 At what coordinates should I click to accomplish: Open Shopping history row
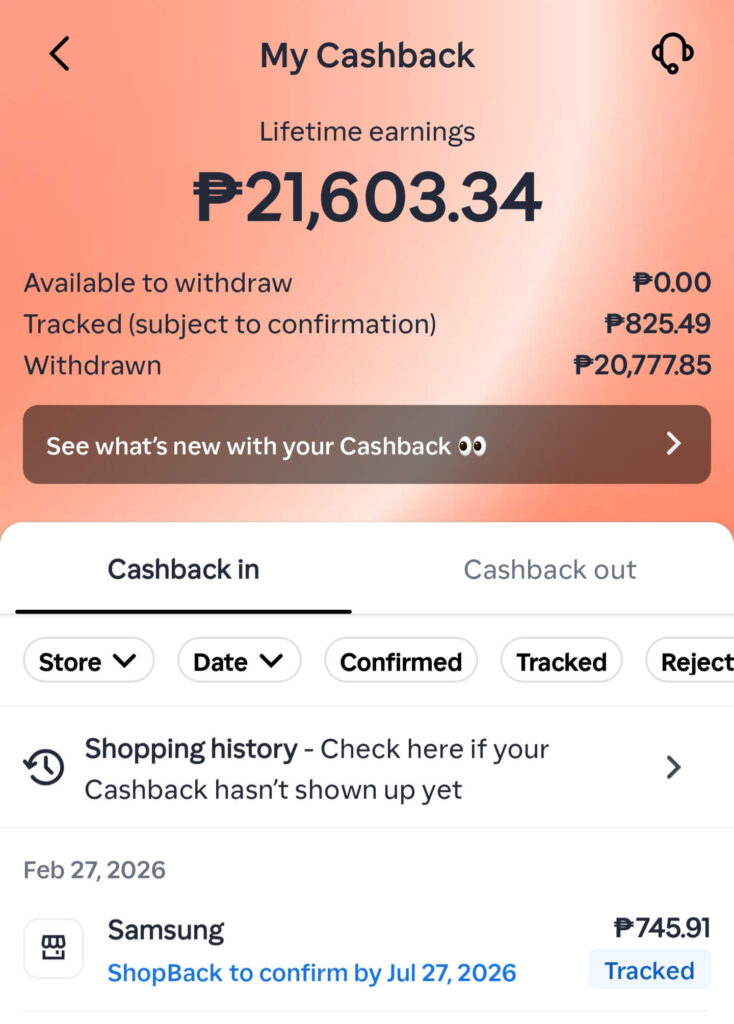366,768
